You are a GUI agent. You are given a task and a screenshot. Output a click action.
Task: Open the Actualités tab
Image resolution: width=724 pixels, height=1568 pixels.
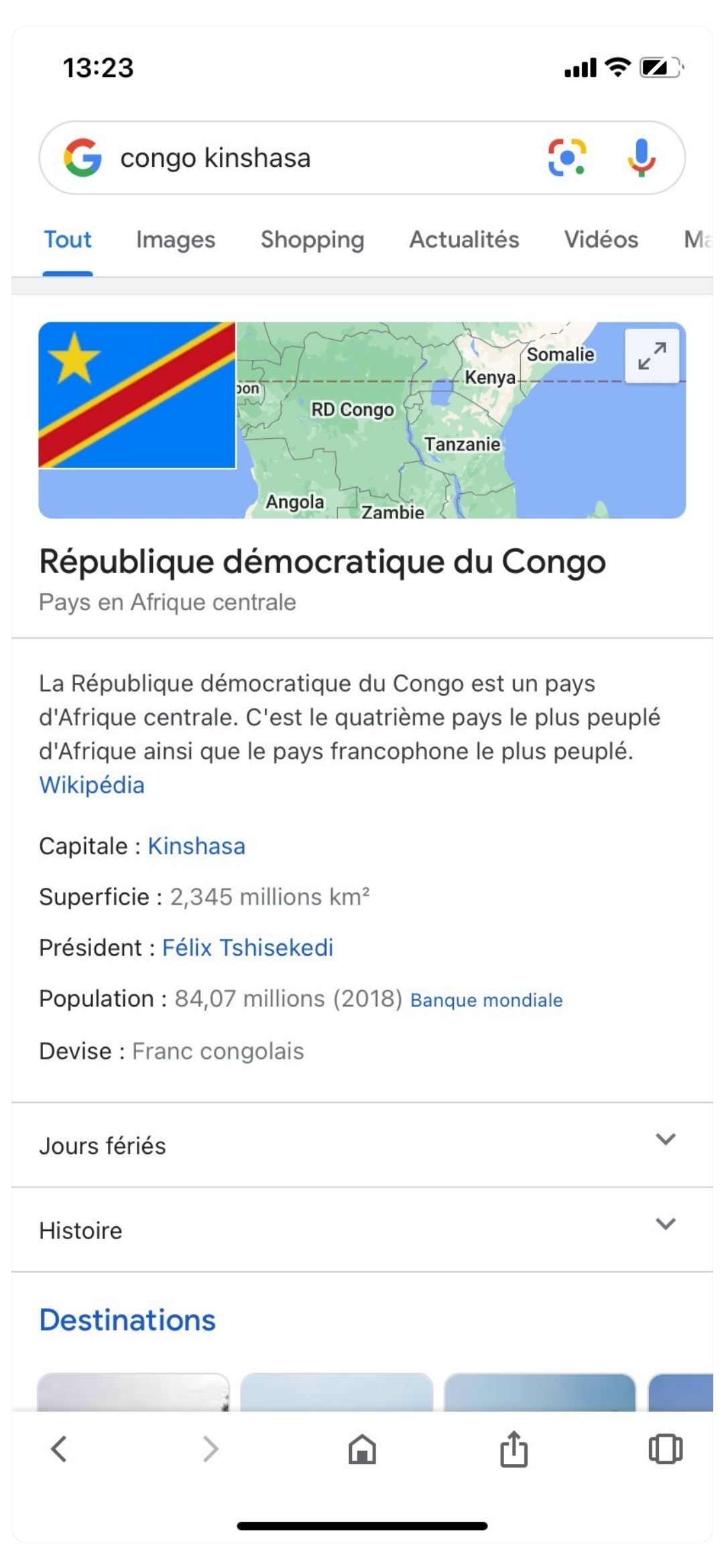pyautogui.click(x=464, y=240)
